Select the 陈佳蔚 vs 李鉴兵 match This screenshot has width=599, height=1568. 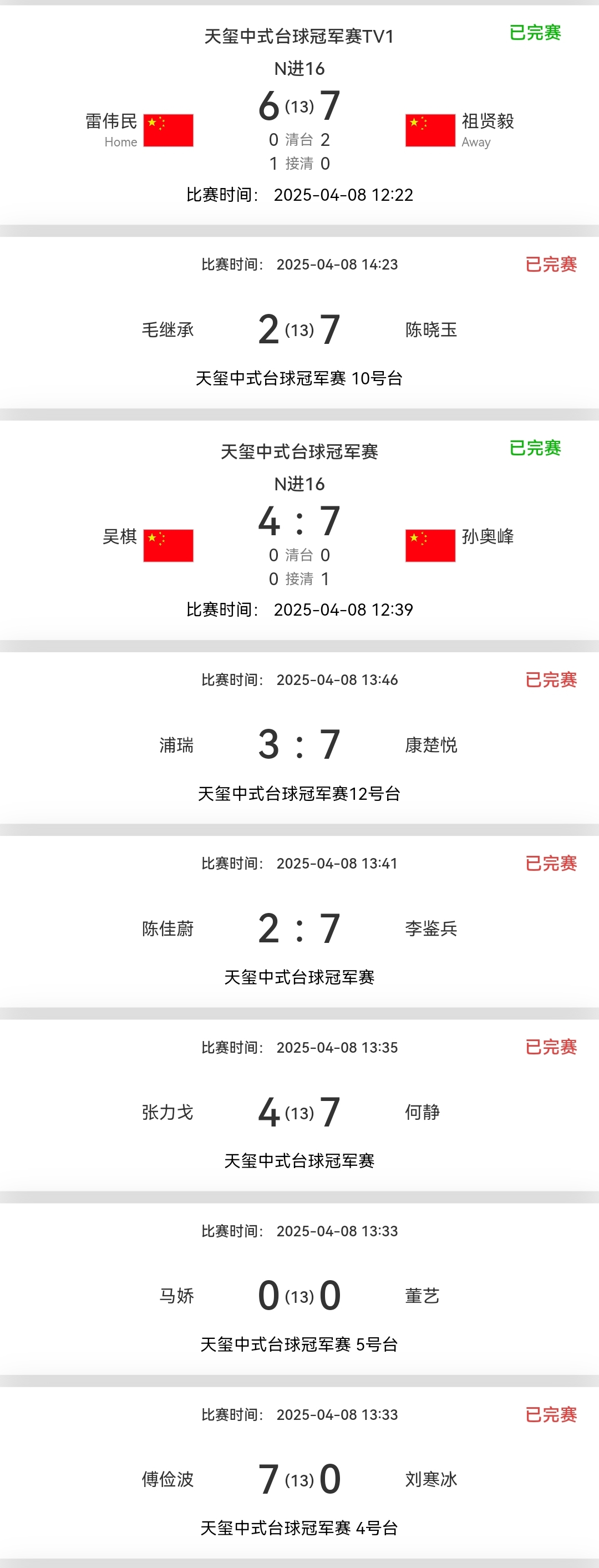(299, 928)
